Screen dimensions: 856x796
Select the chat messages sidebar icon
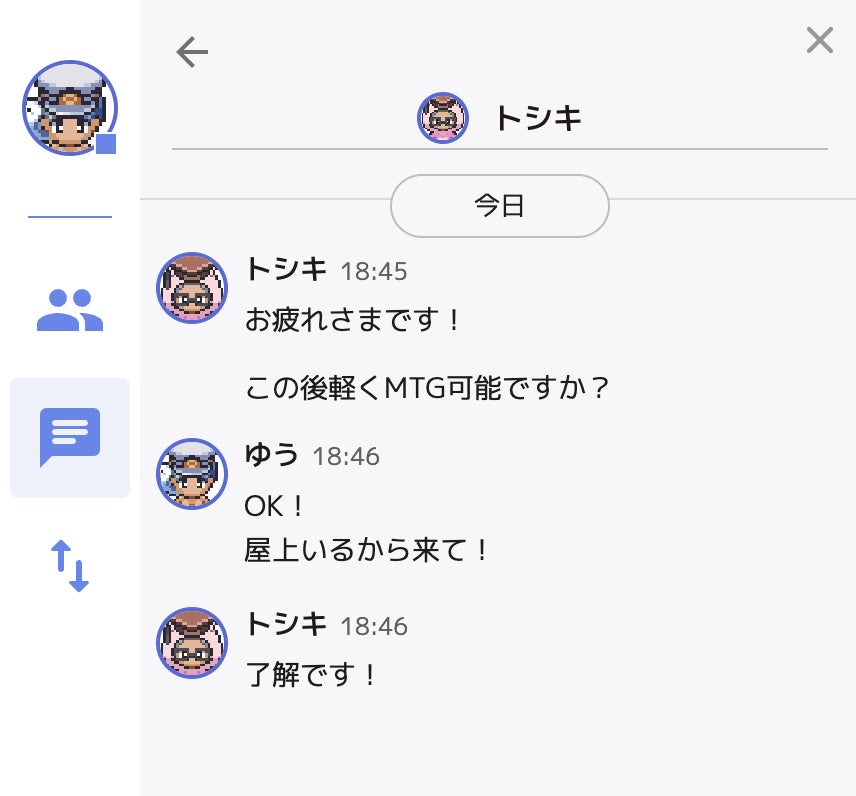(x=70, y=437)
